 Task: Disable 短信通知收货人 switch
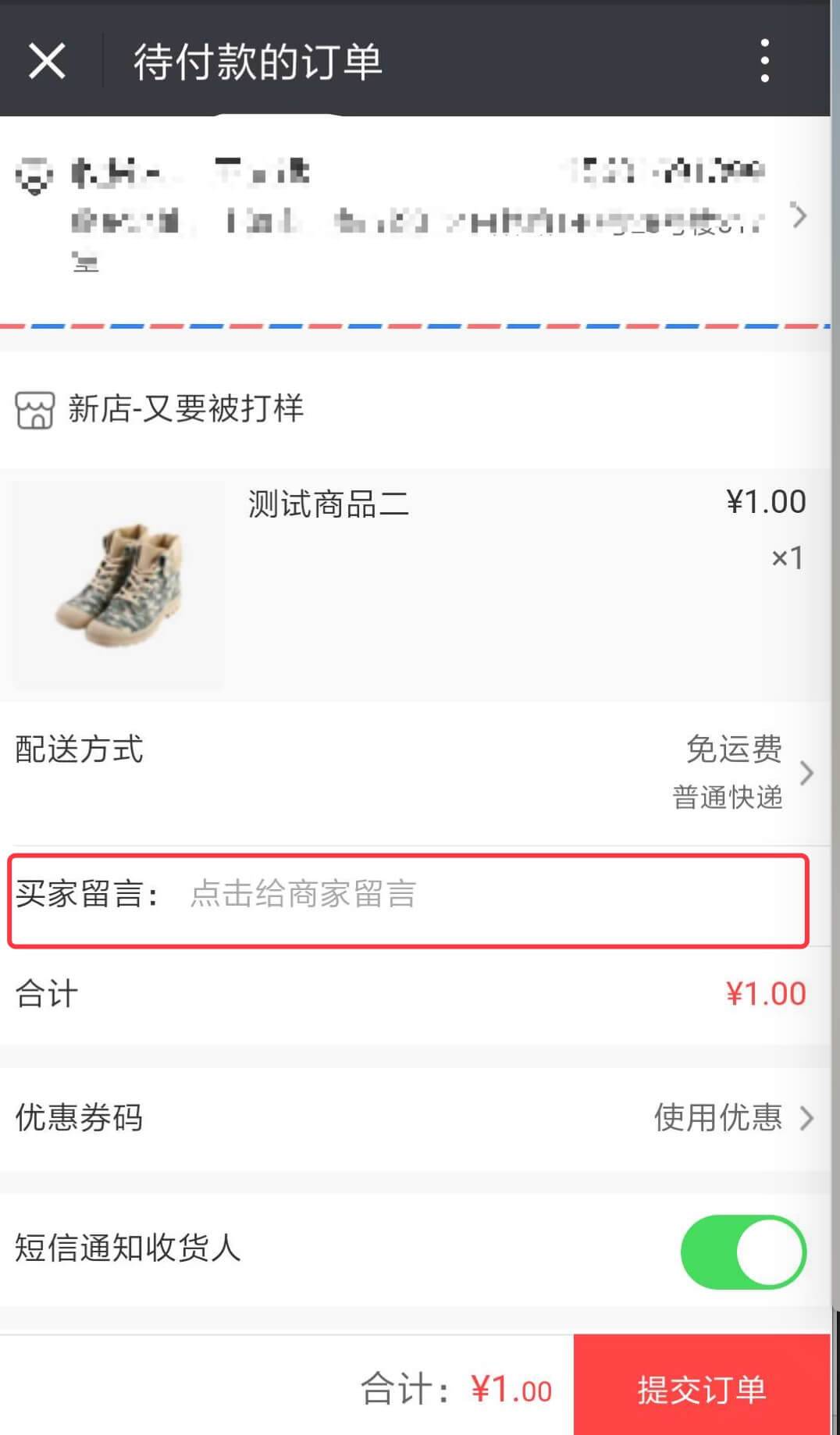coord(742,1252)
